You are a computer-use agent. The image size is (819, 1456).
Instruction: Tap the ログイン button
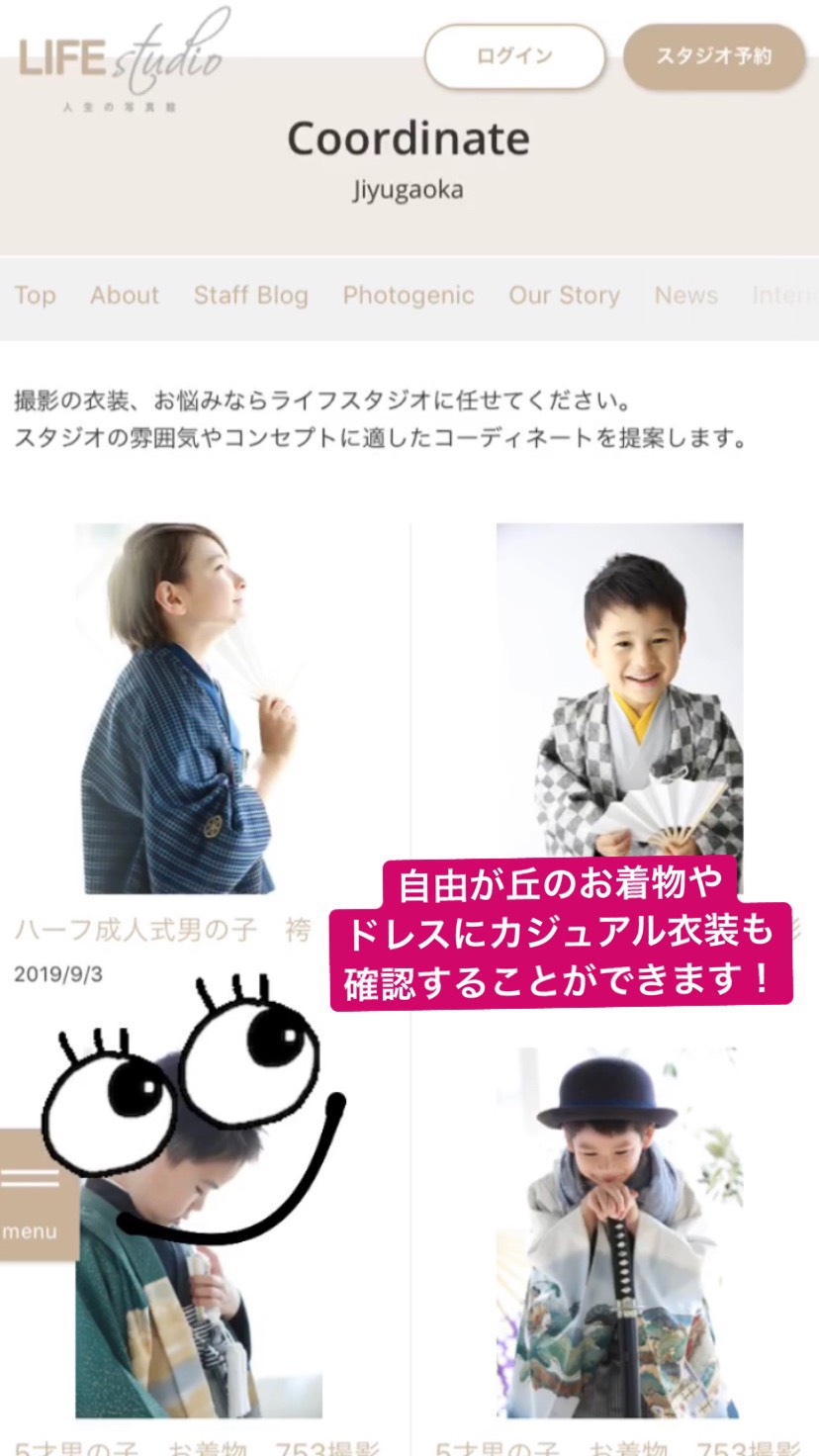514,56
